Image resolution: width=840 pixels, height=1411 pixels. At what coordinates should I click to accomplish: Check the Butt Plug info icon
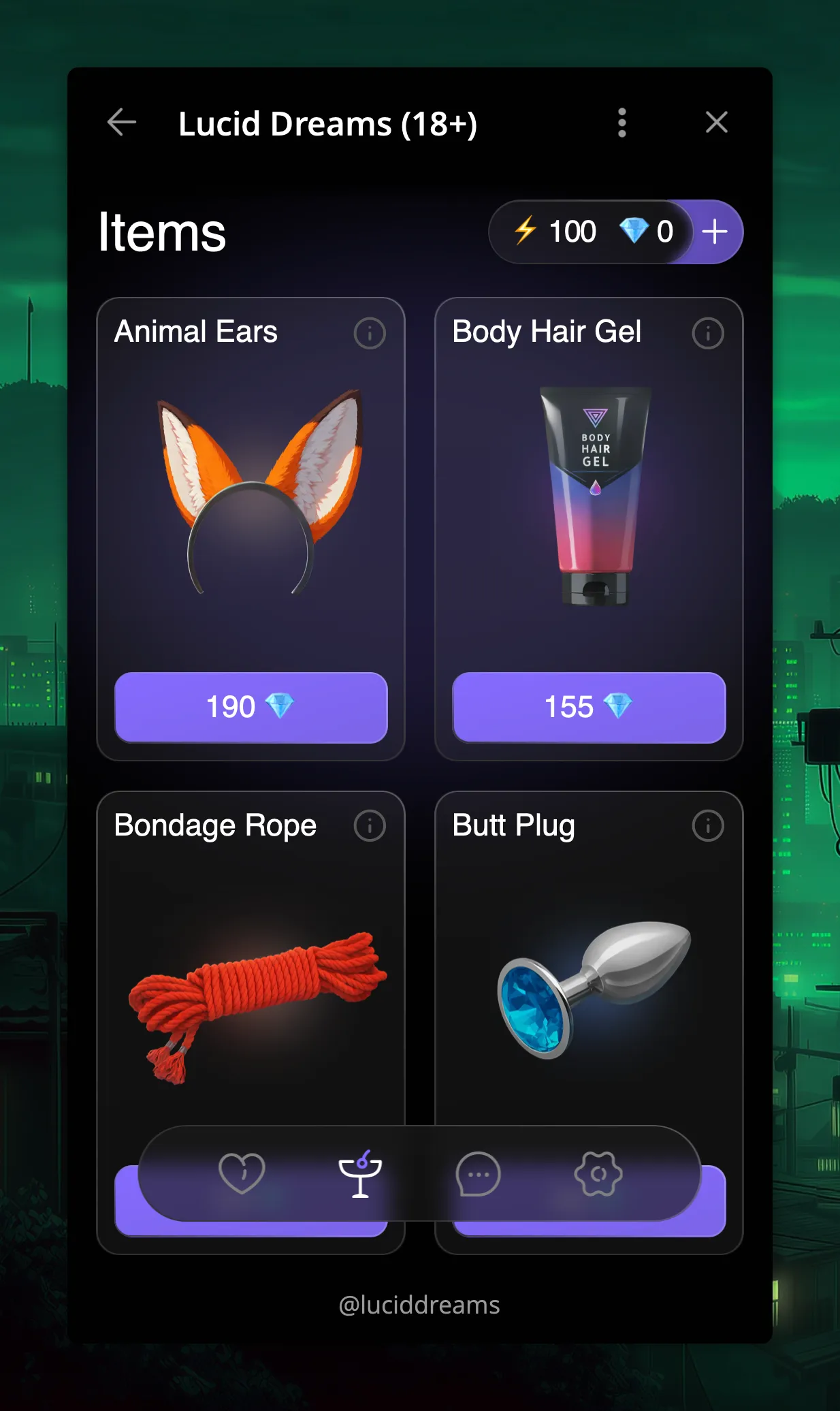click(707, 826)
